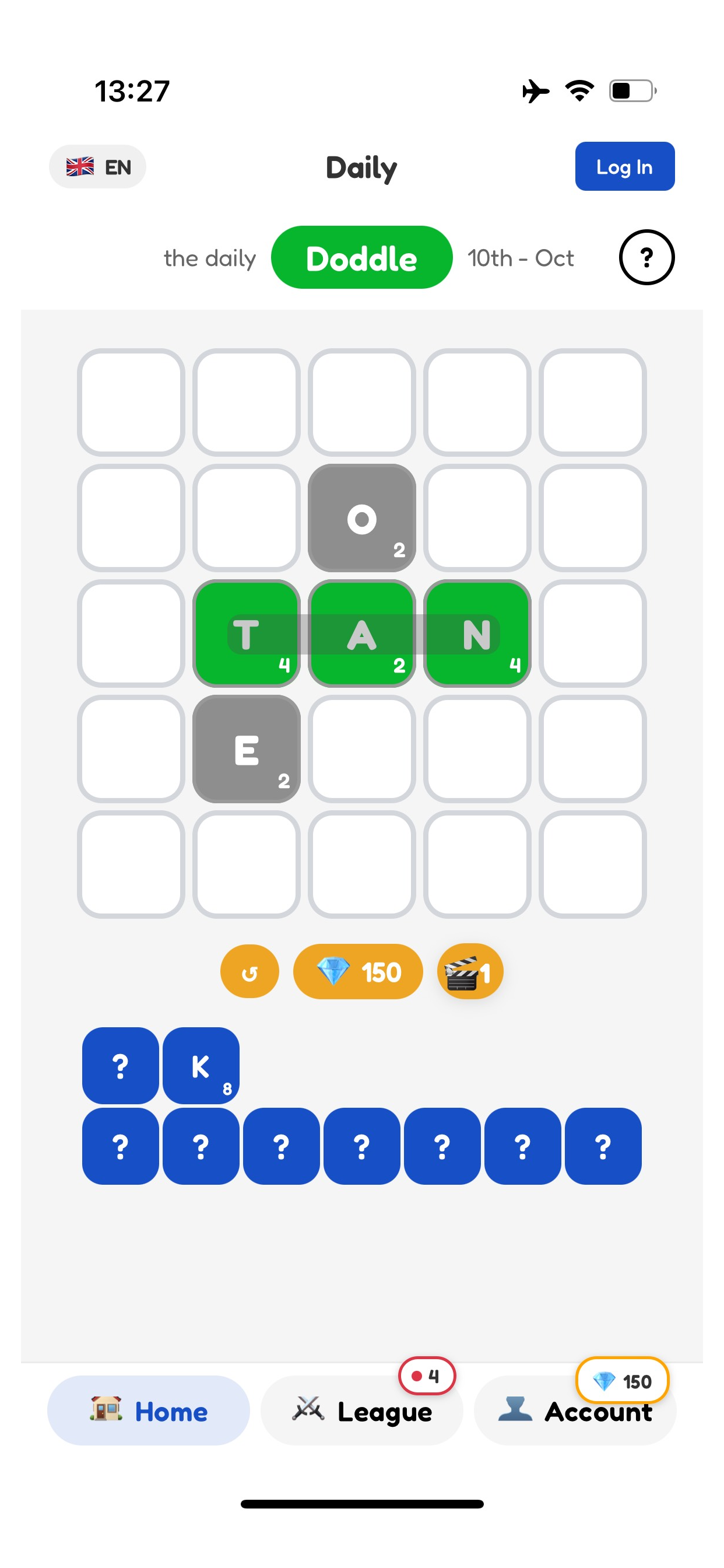
Task: Tap the green A tile on board
Action: 362,633
